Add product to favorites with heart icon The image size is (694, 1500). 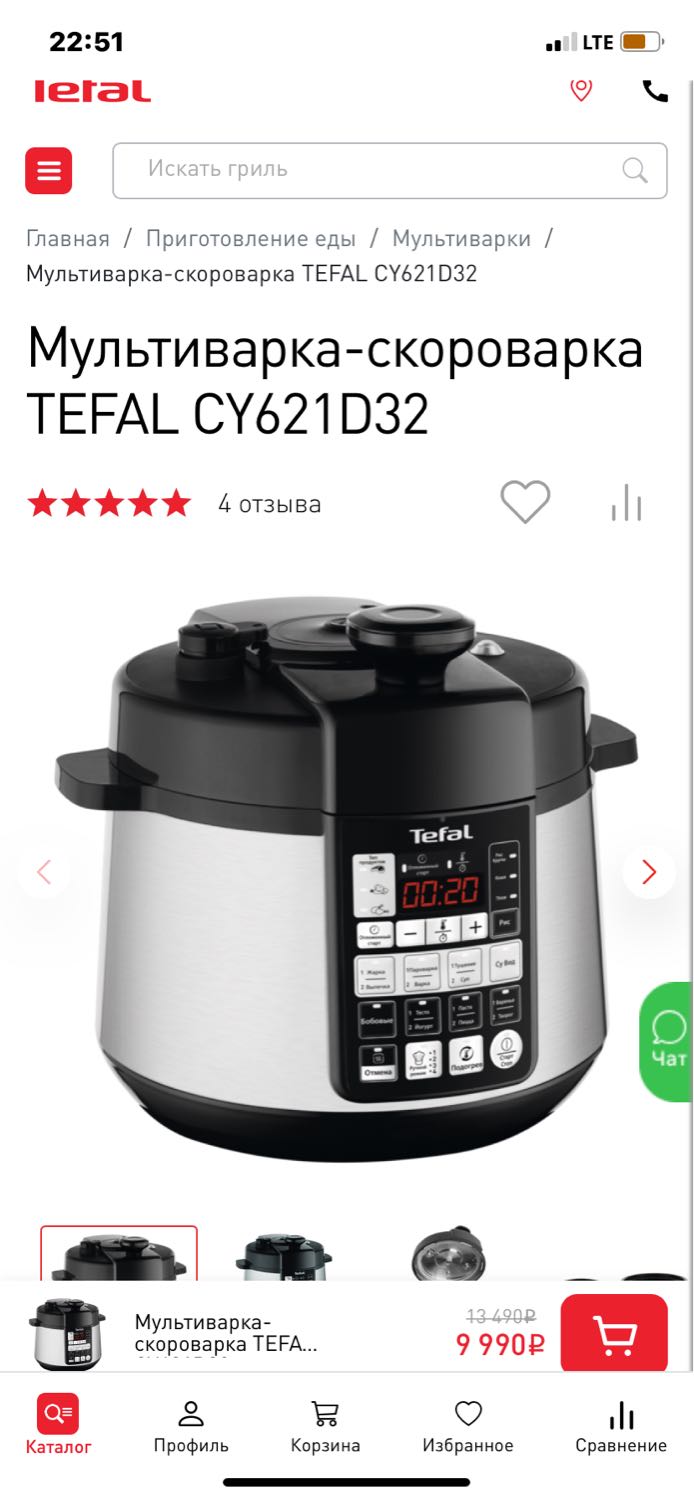click(x=525, y=502)
